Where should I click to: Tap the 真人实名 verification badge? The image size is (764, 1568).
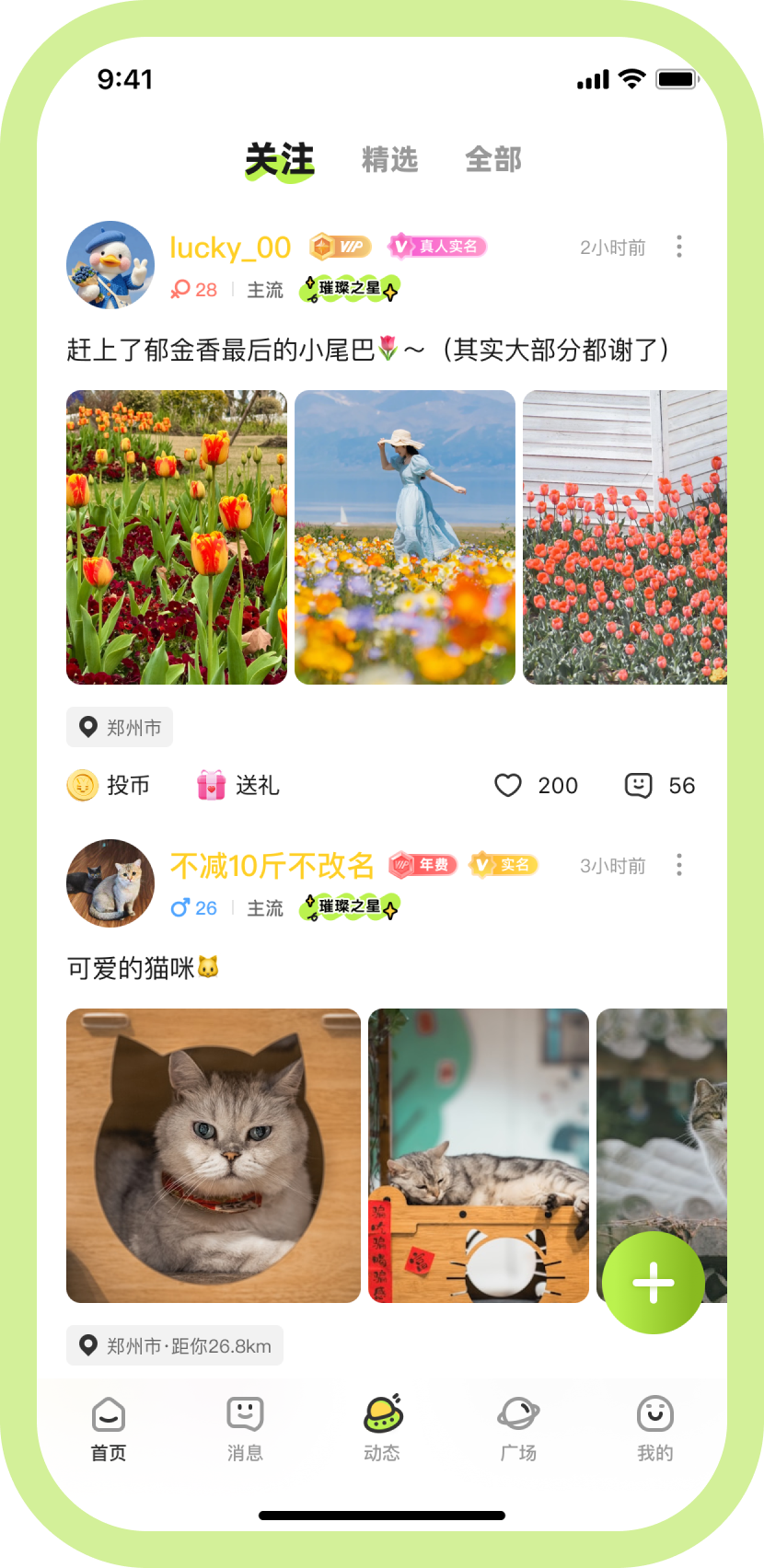point(437,247)
